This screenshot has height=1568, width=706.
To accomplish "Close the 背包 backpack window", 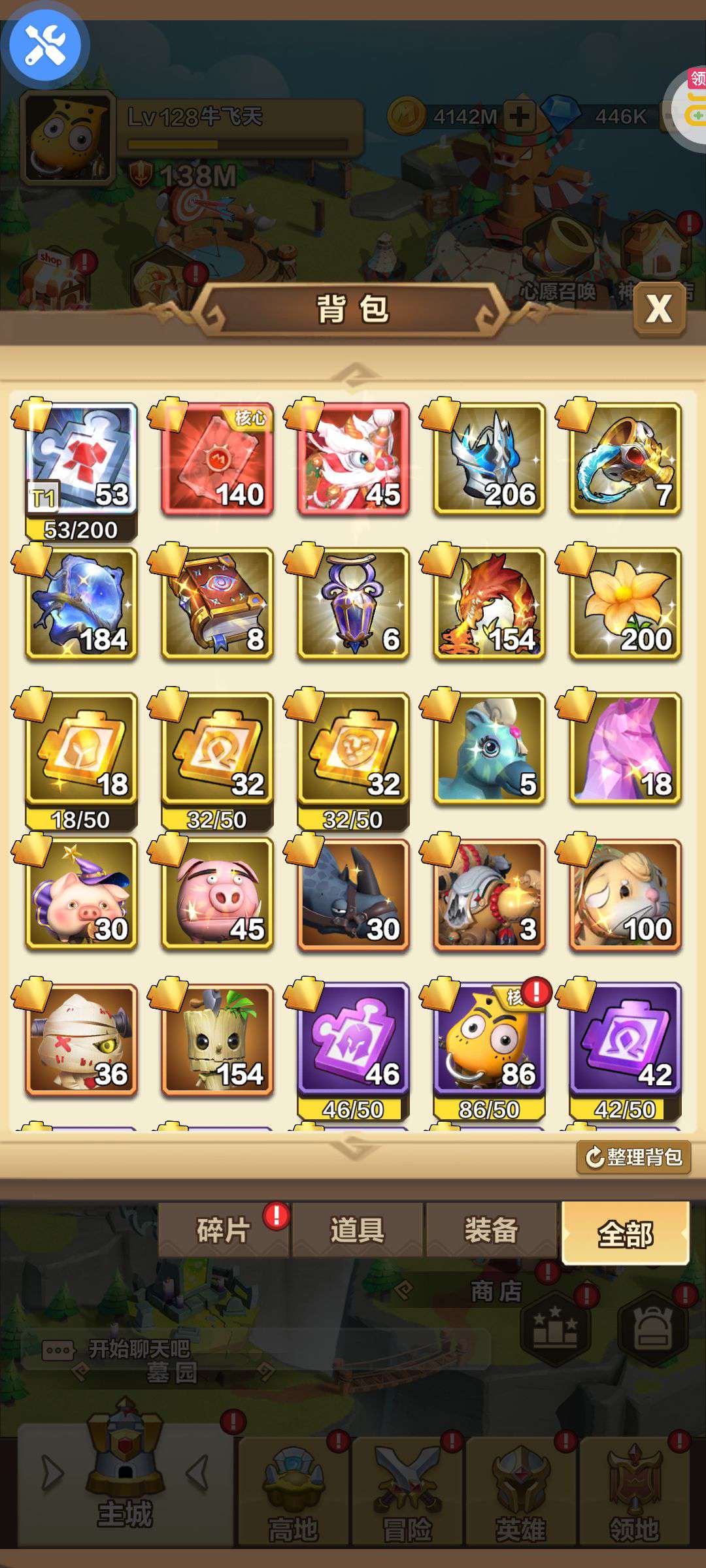I will [660, 309].
